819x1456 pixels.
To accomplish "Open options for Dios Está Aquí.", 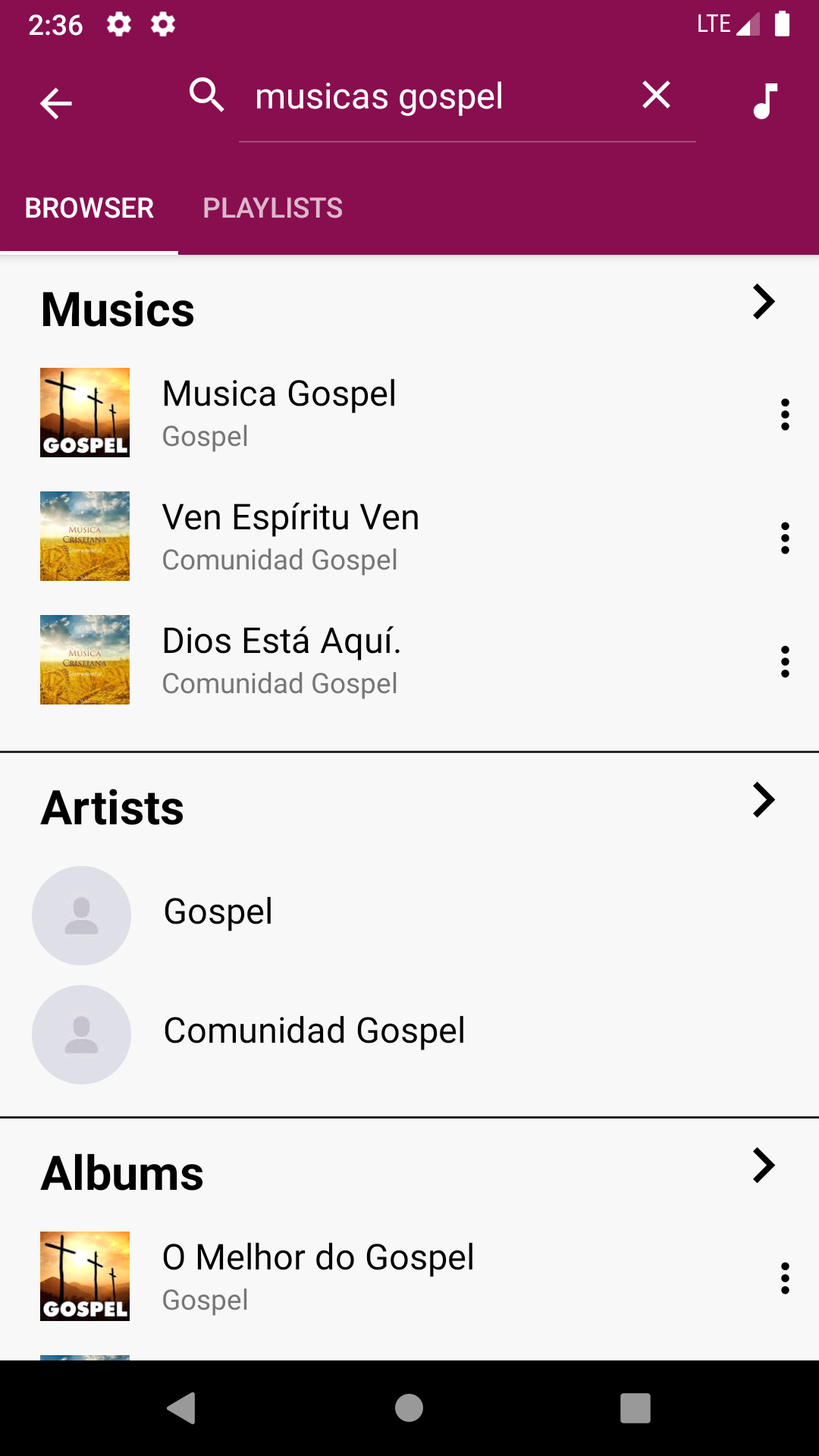I will pos(785,662).
